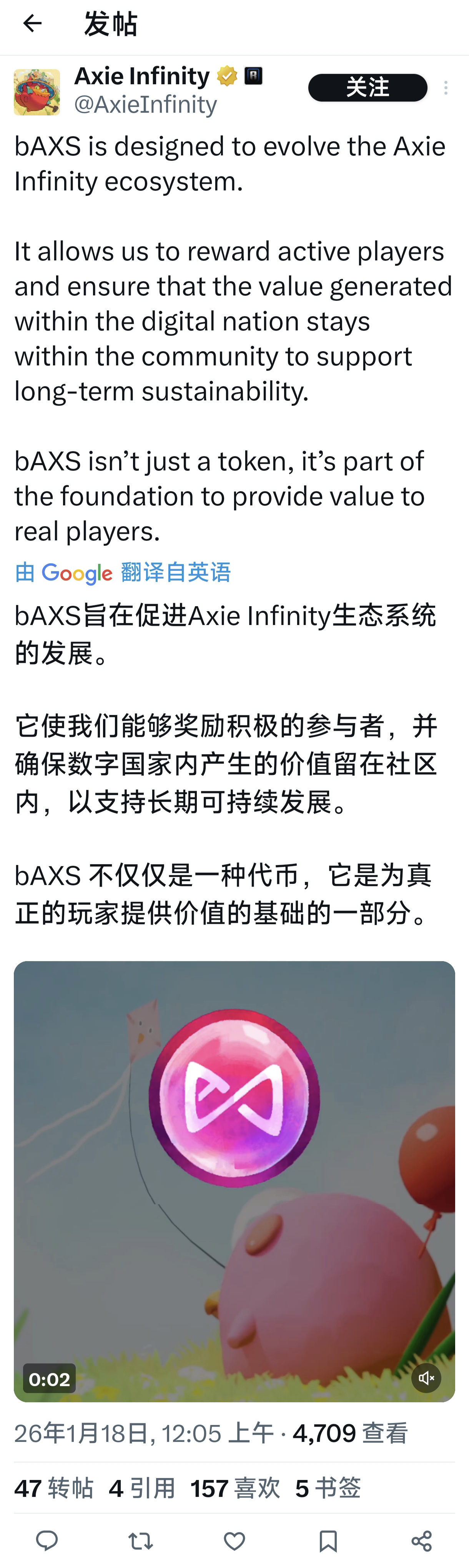Viewport: 469px width, 1568px height.
Task: Like this post
Action: [234, 1541]
